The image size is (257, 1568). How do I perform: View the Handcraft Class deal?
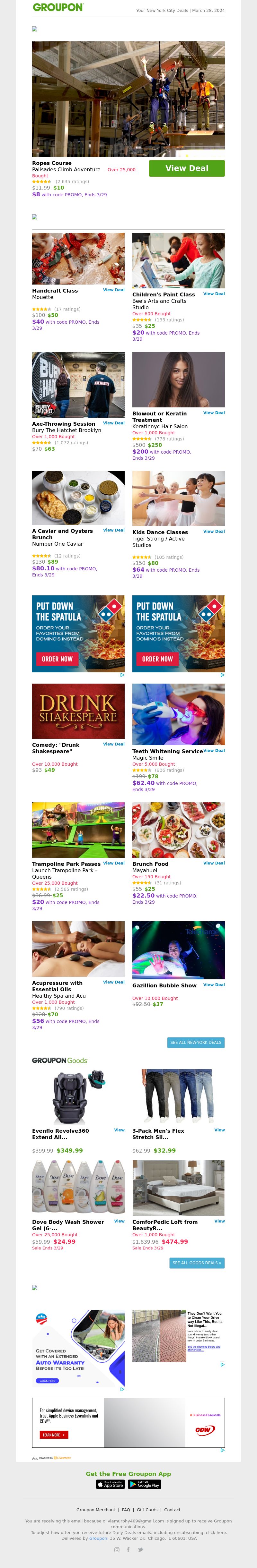[x=113, y=290]
